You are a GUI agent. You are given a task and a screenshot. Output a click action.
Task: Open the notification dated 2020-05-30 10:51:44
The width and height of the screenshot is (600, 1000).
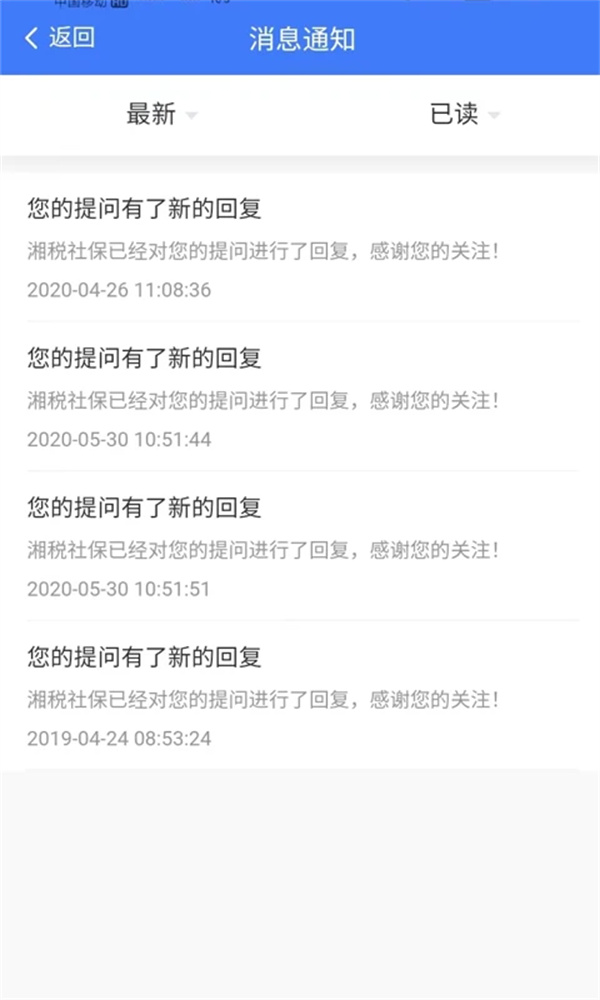300,397
